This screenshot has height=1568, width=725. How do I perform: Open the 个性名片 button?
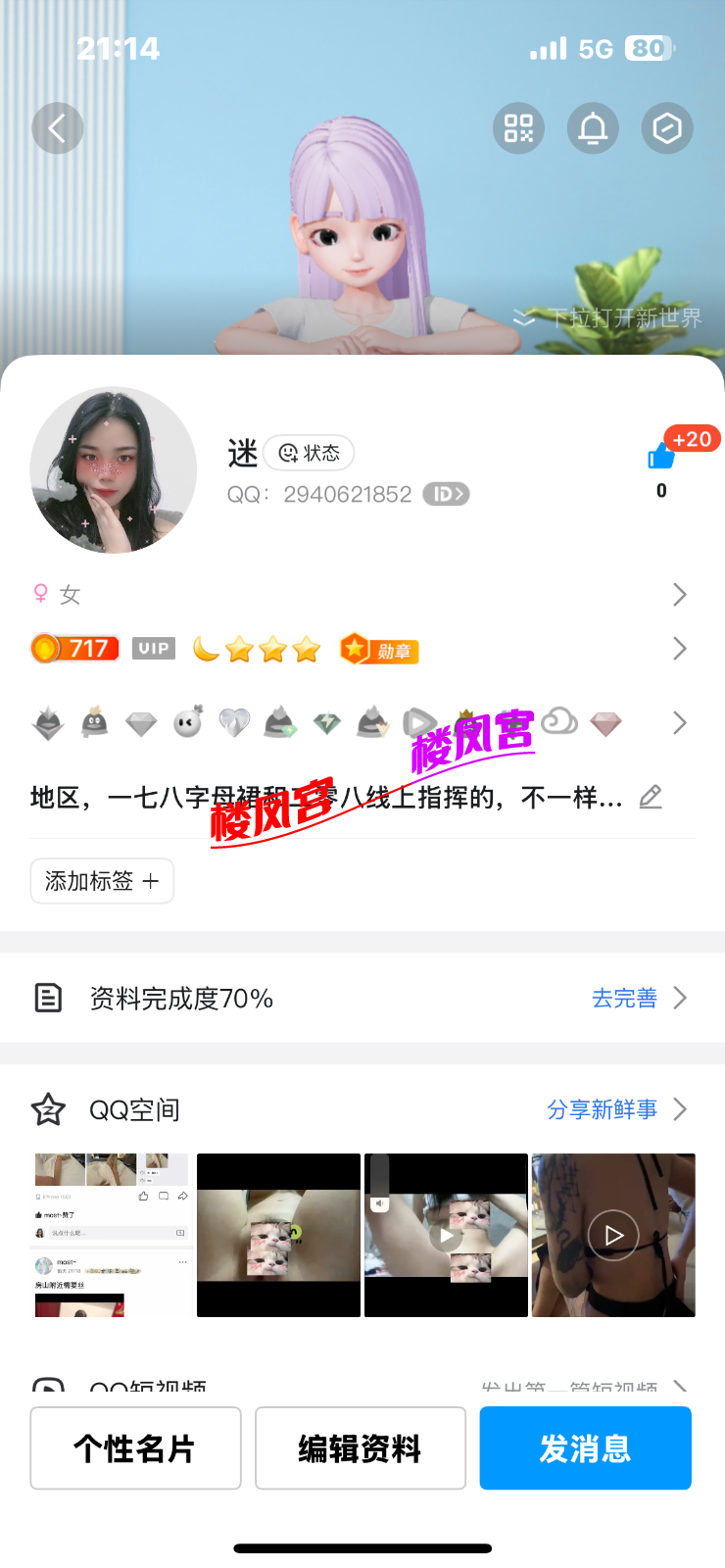(135, 1448)
